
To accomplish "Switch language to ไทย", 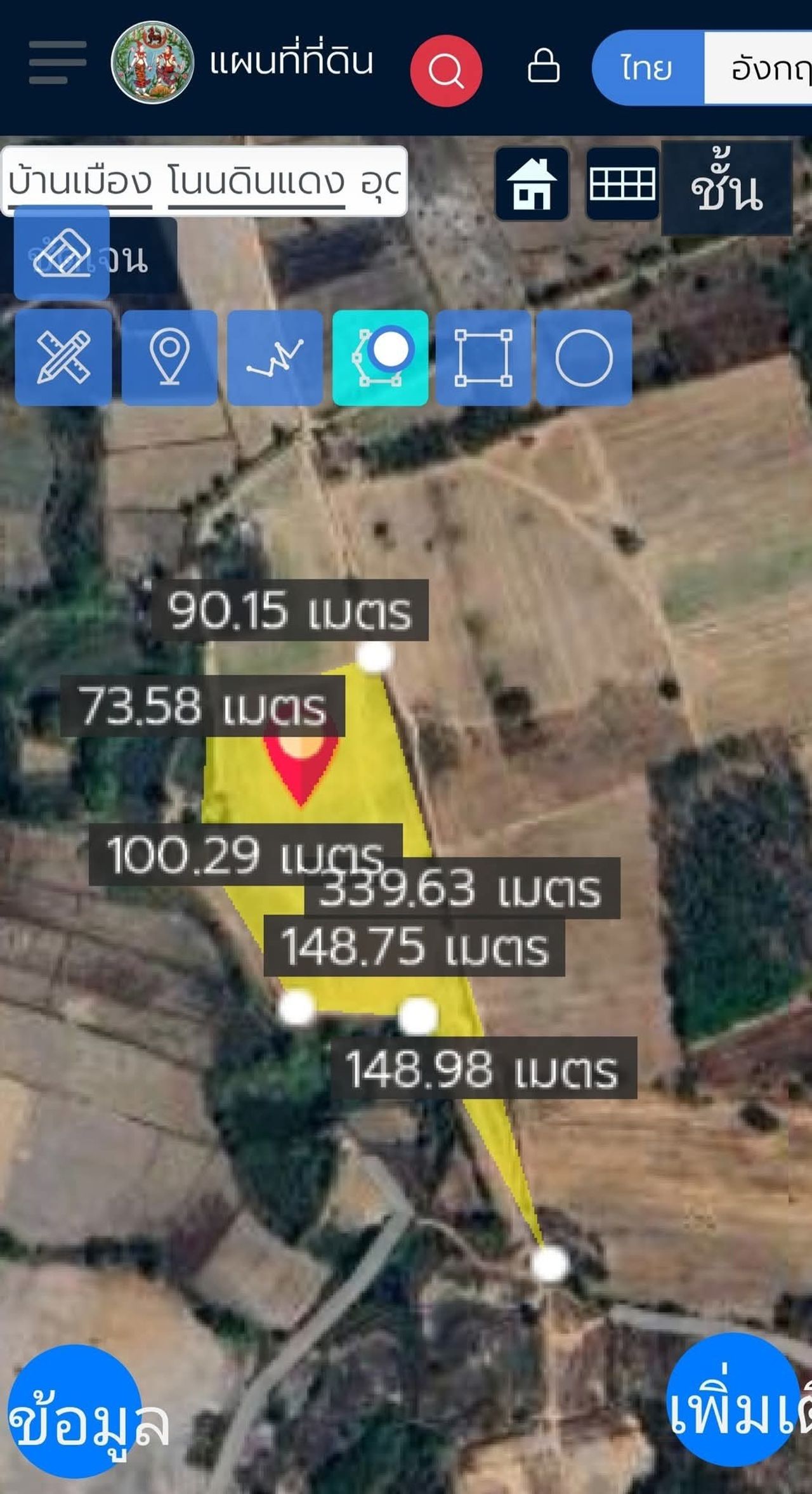I will [647, 67].
